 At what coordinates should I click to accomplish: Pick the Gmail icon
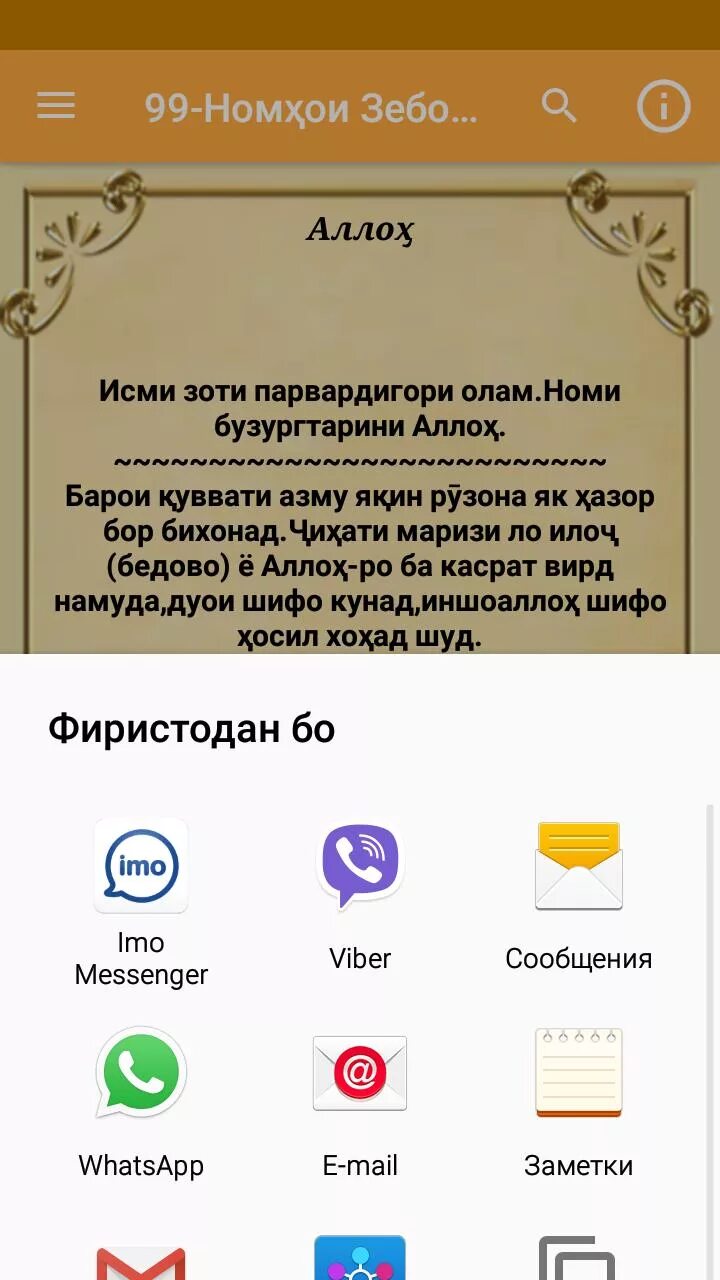[x=141, y=1260]
